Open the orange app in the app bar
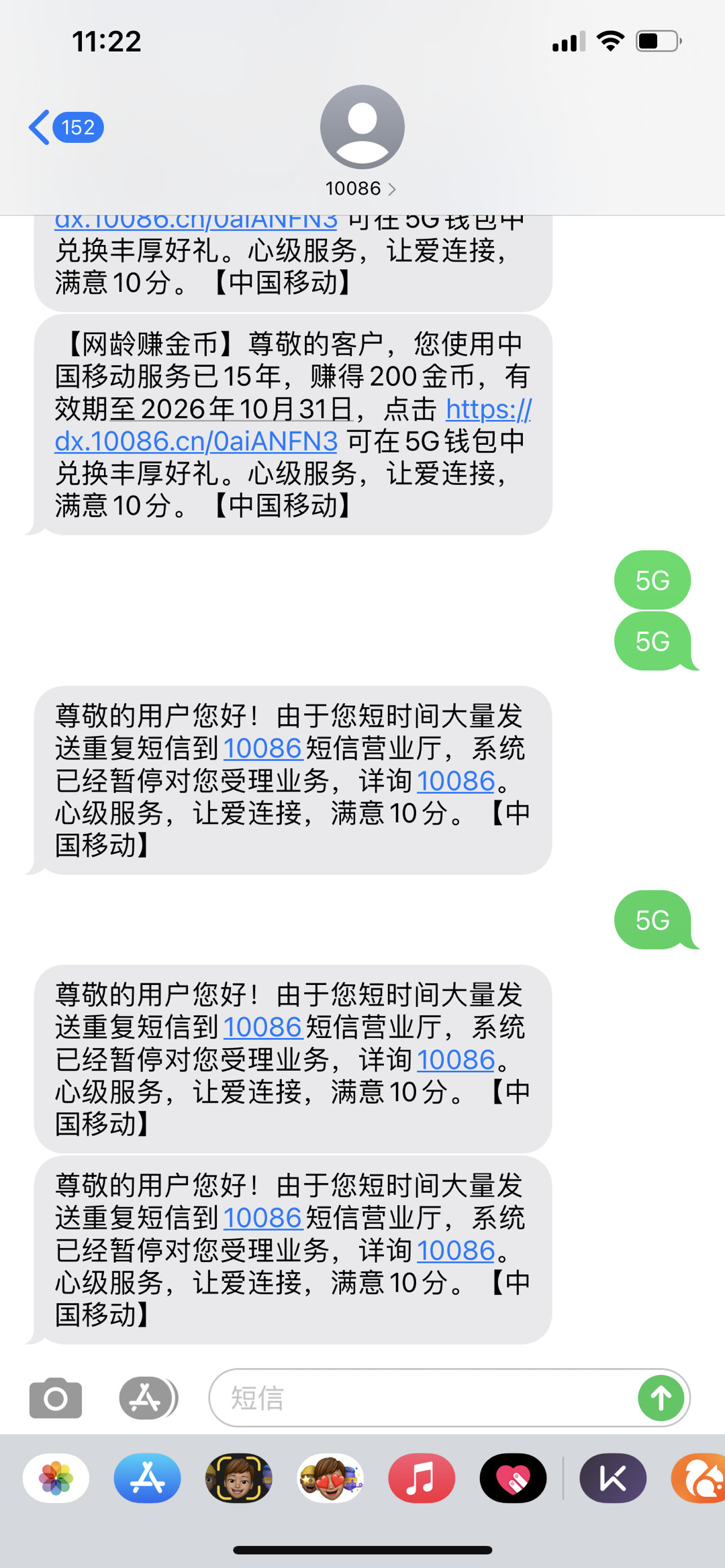 click(699, 1479)
